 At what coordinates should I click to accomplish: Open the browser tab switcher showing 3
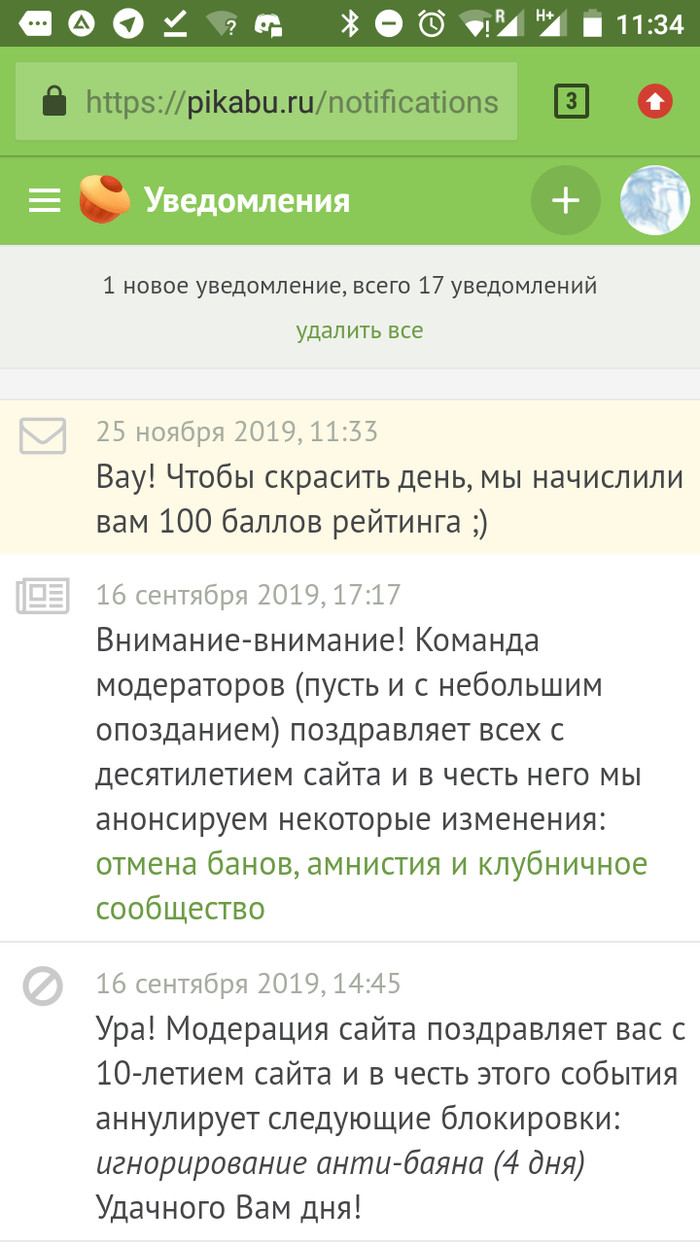coord(571,101)
